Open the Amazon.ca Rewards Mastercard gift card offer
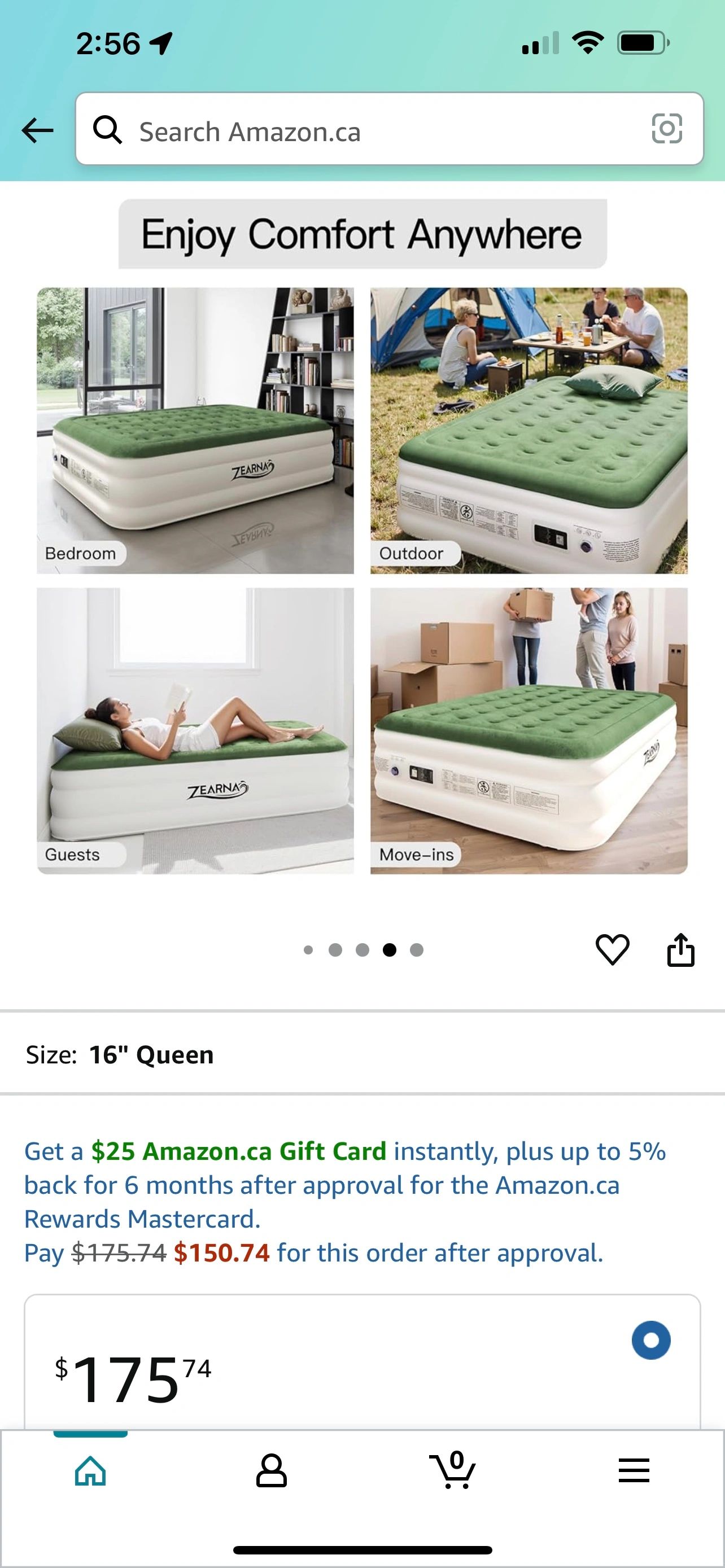The height and width of the screenshot is (1568, 725). click(x=344, y=1202)
